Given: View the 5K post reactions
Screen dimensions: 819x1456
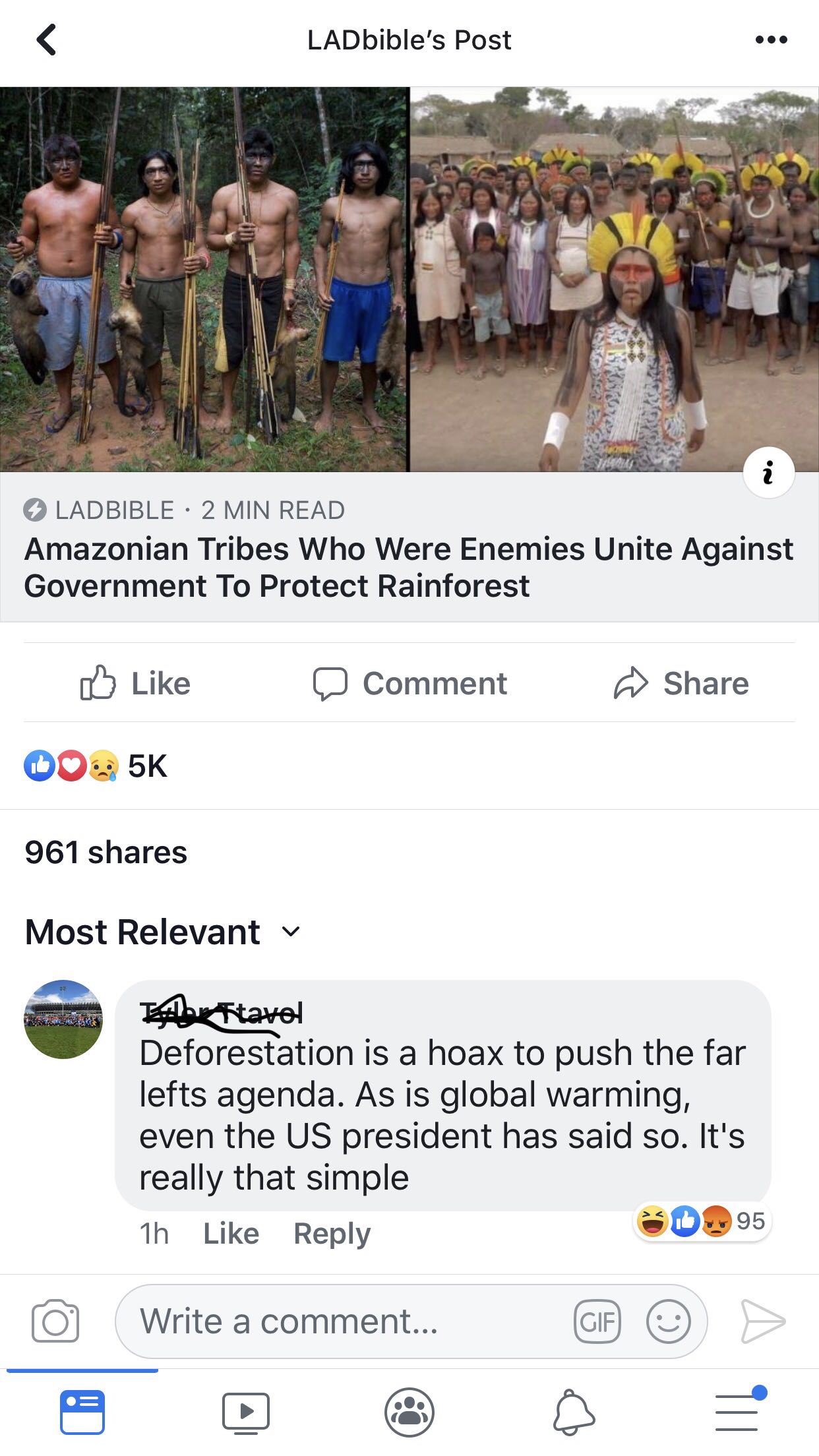Looking at the screenshot, I should [x=96, y=766].
